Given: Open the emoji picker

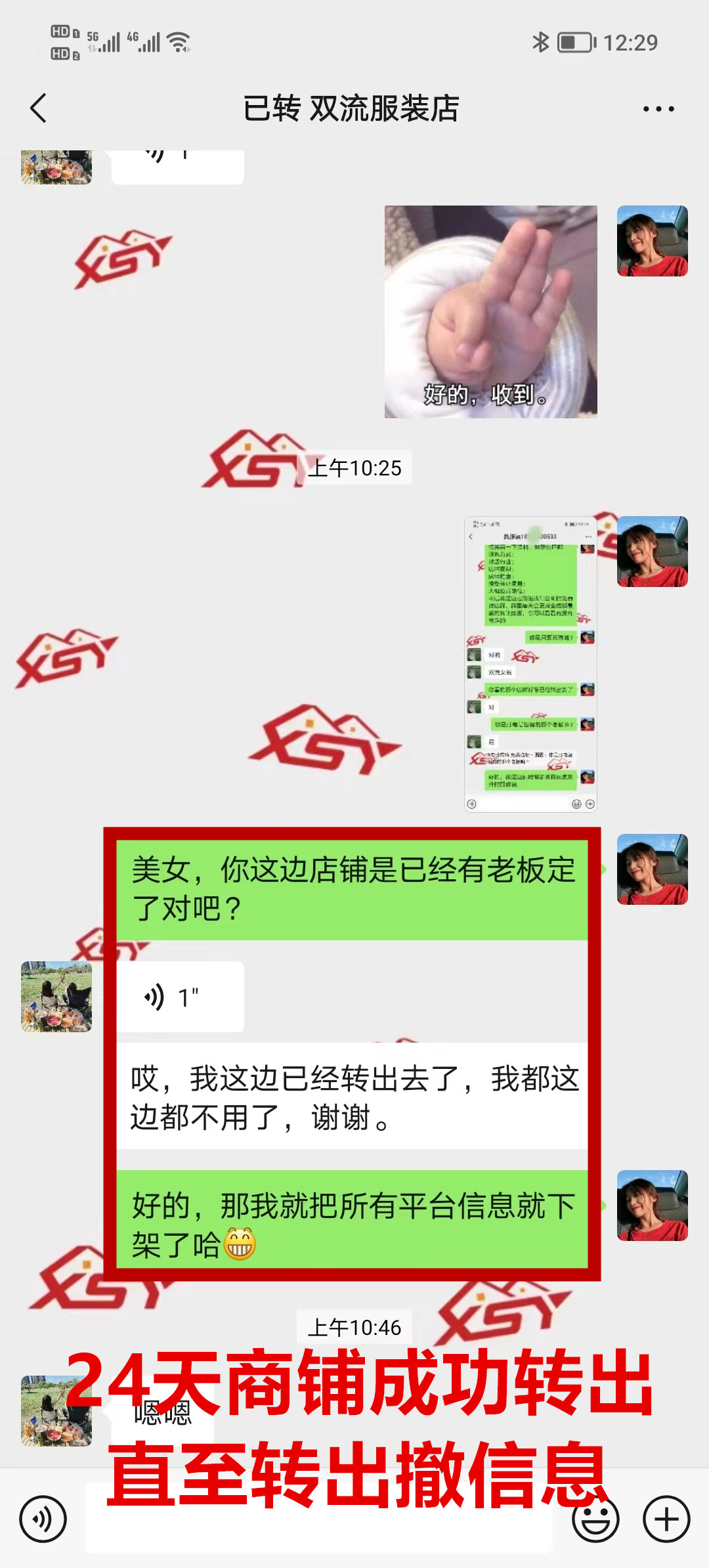Looking at the screenshot, I should [595, 1519].
